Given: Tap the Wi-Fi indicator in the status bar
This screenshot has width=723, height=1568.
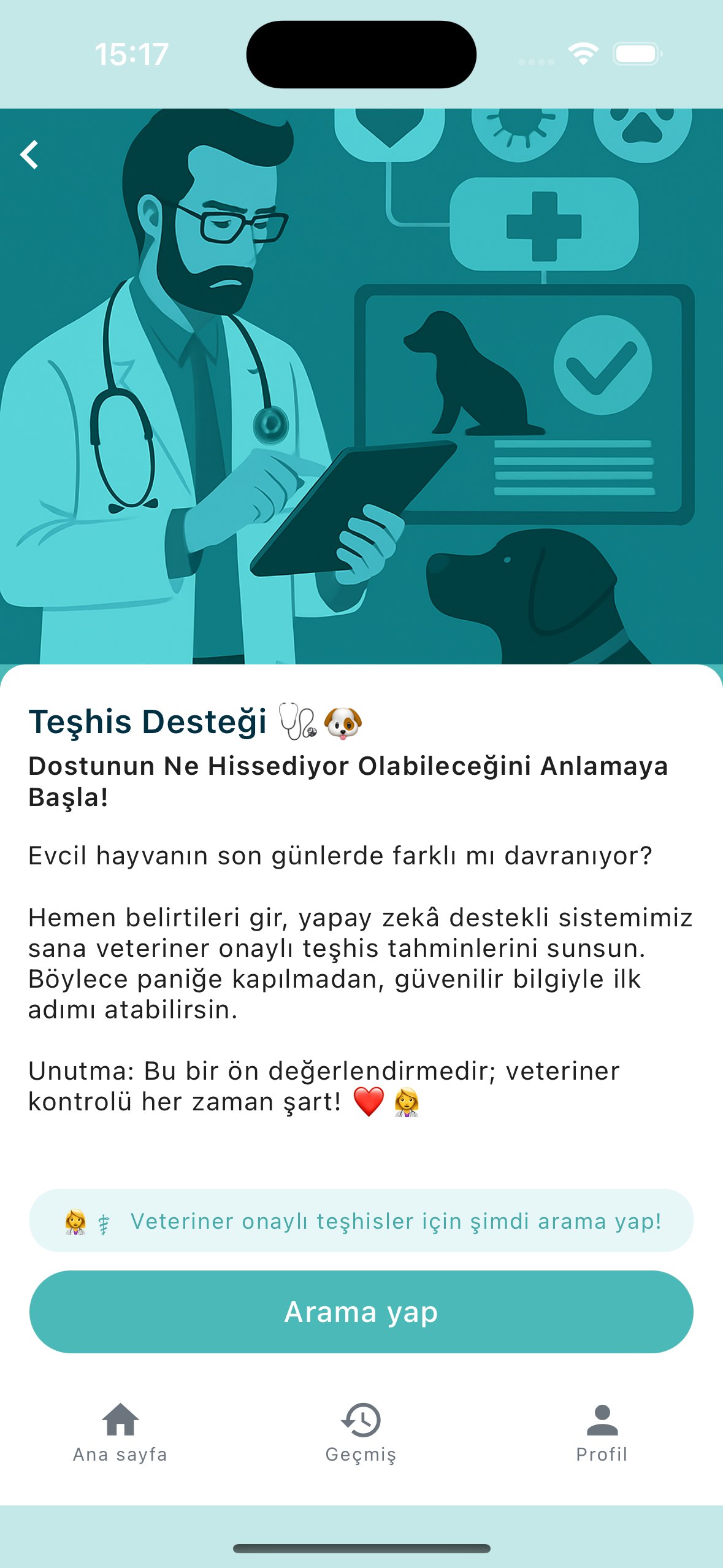Looking at the screenshot, I should tap(583, 54).
